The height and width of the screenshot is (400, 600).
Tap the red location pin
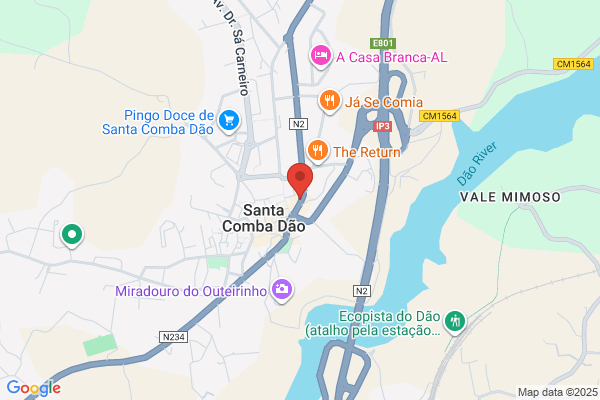pyautogui.click(x=300, y=178)
